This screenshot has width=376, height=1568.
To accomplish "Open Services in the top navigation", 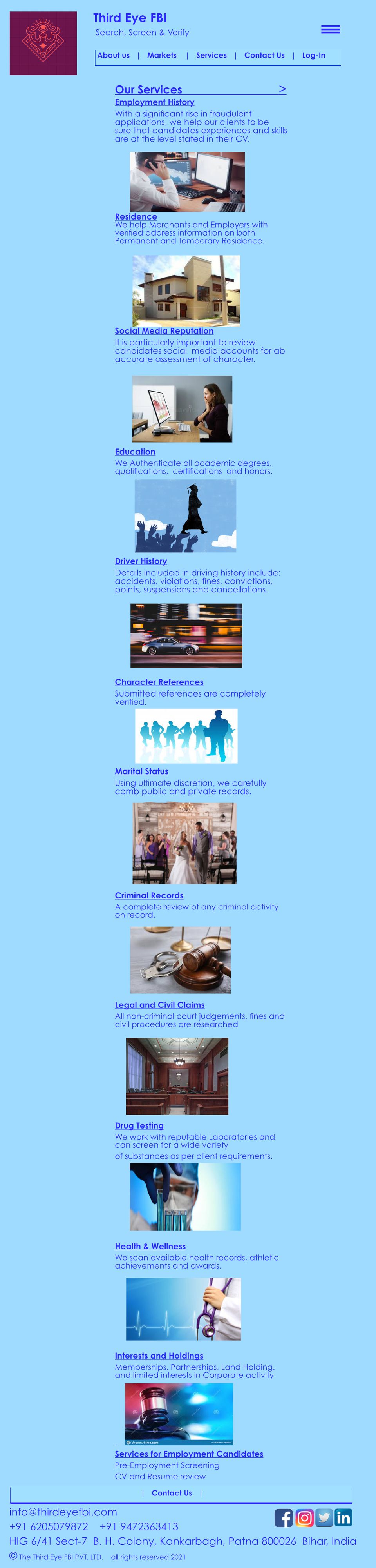I will click(x=211, y=55).
